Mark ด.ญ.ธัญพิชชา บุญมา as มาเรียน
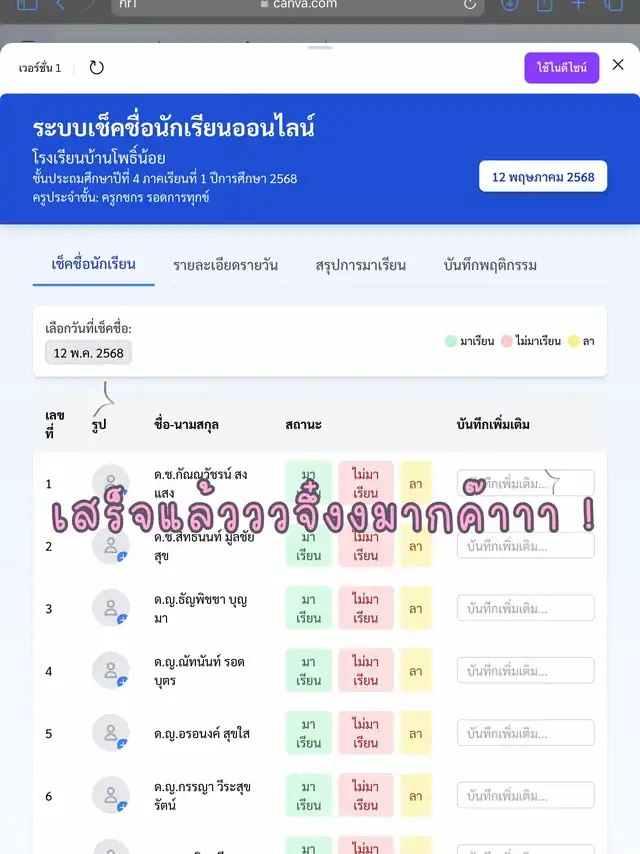The width and height of the screenshot is (640, 854). pos(308,608)
